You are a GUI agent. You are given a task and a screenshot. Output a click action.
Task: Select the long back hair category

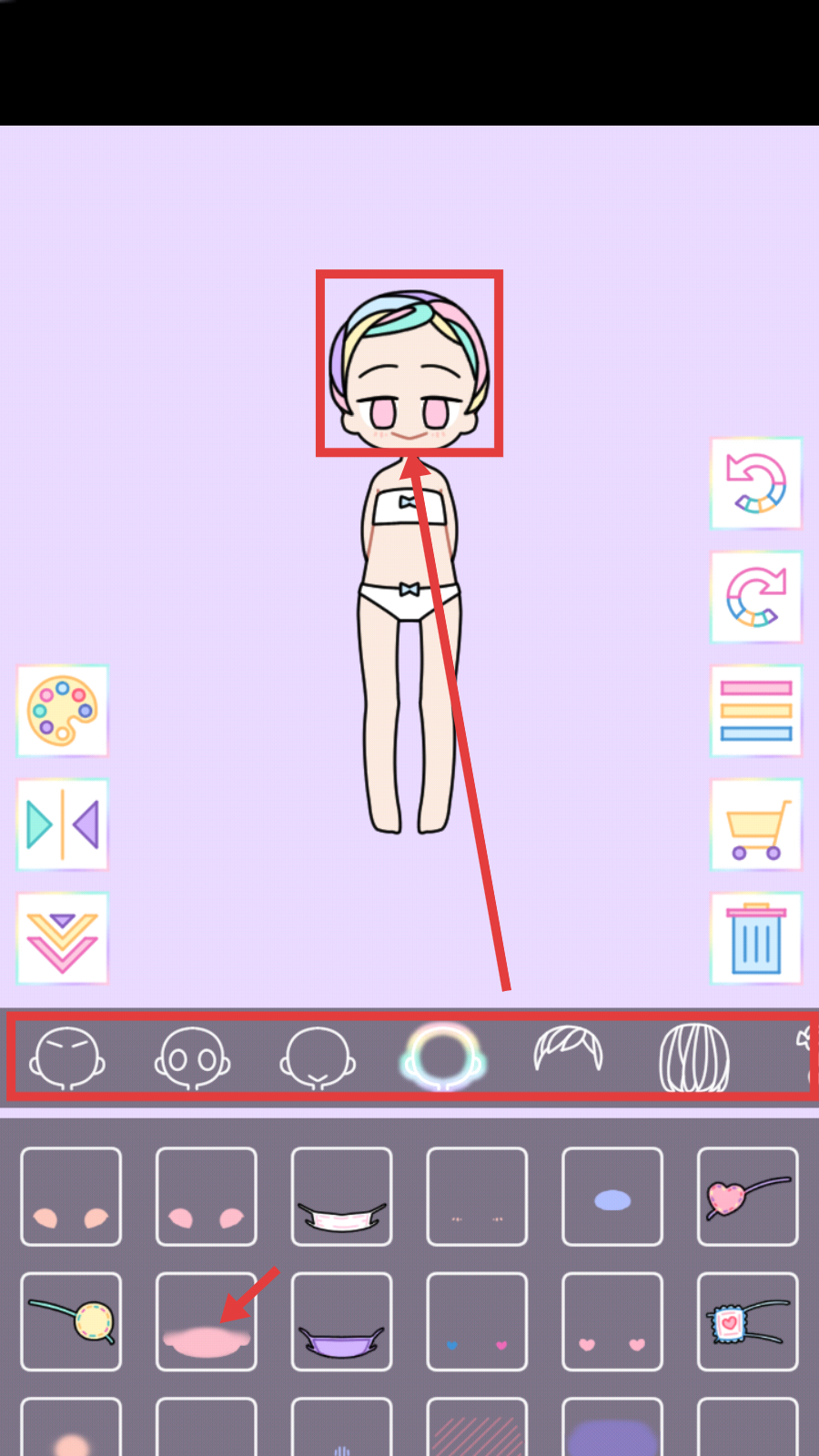(x=693, y=1057)
